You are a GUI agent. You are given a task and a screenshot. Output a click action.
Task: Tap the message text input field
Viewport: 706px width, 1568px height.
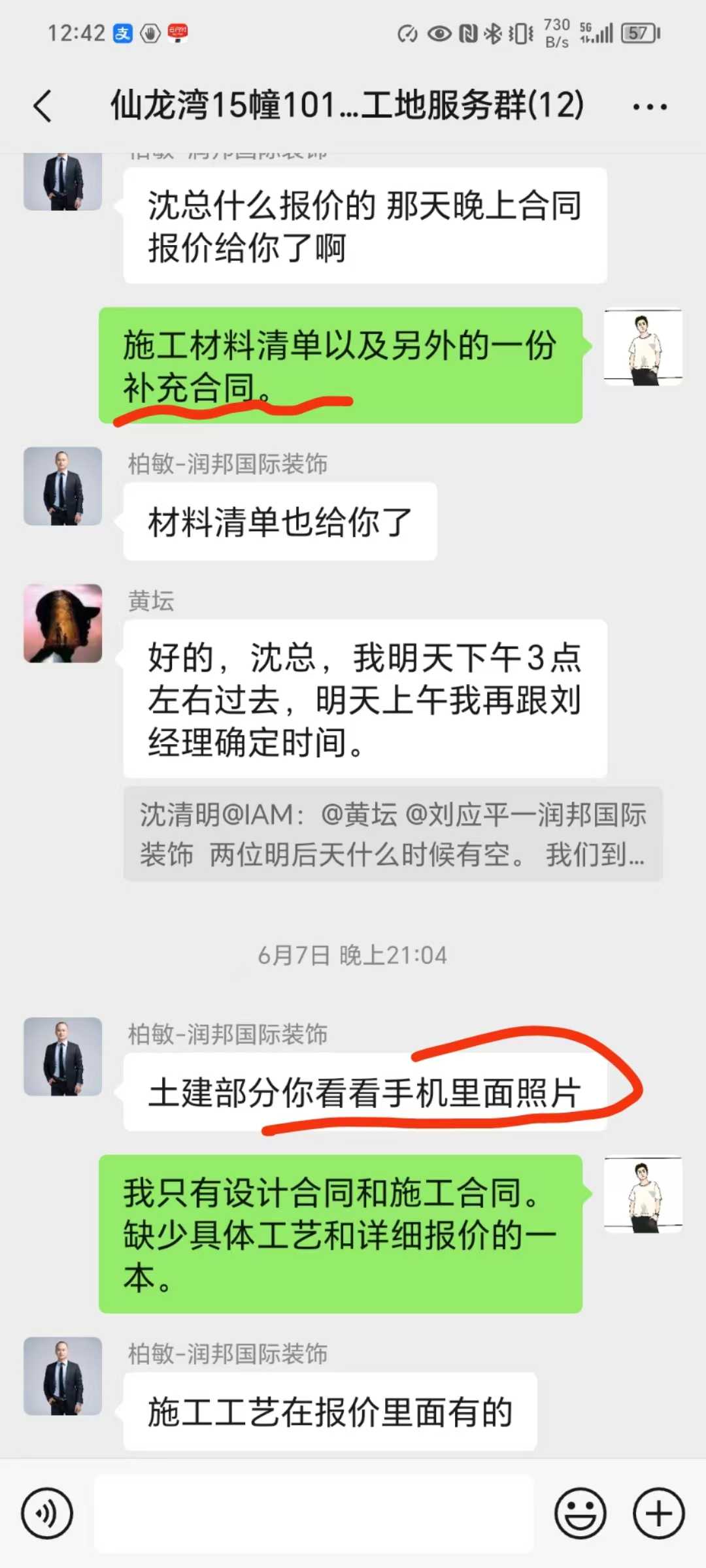click(314, 1513)
